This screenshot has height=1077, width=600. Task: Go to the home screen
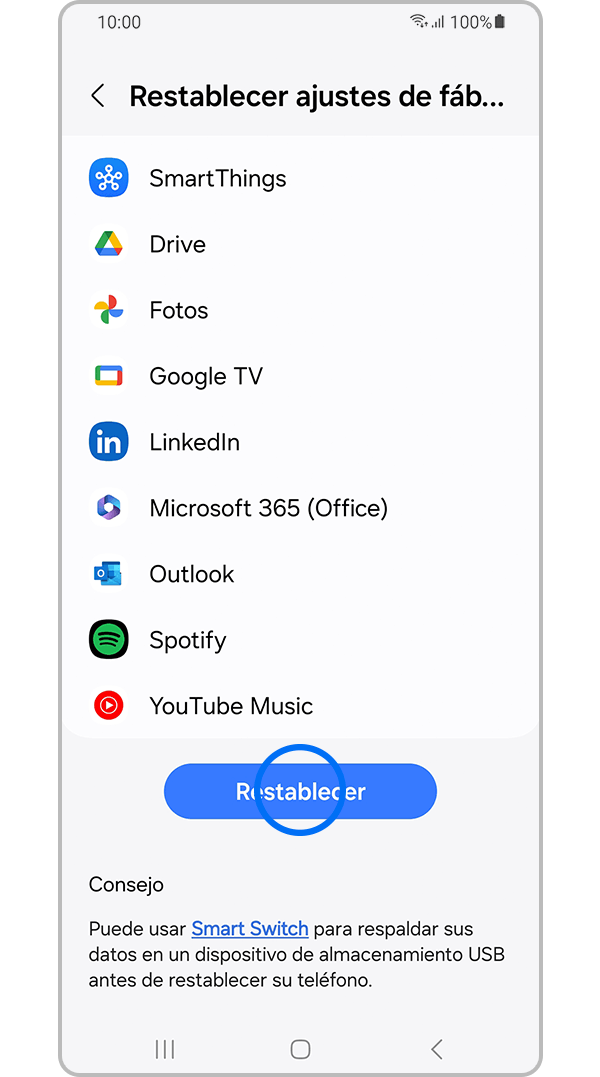coord(300,1049)
